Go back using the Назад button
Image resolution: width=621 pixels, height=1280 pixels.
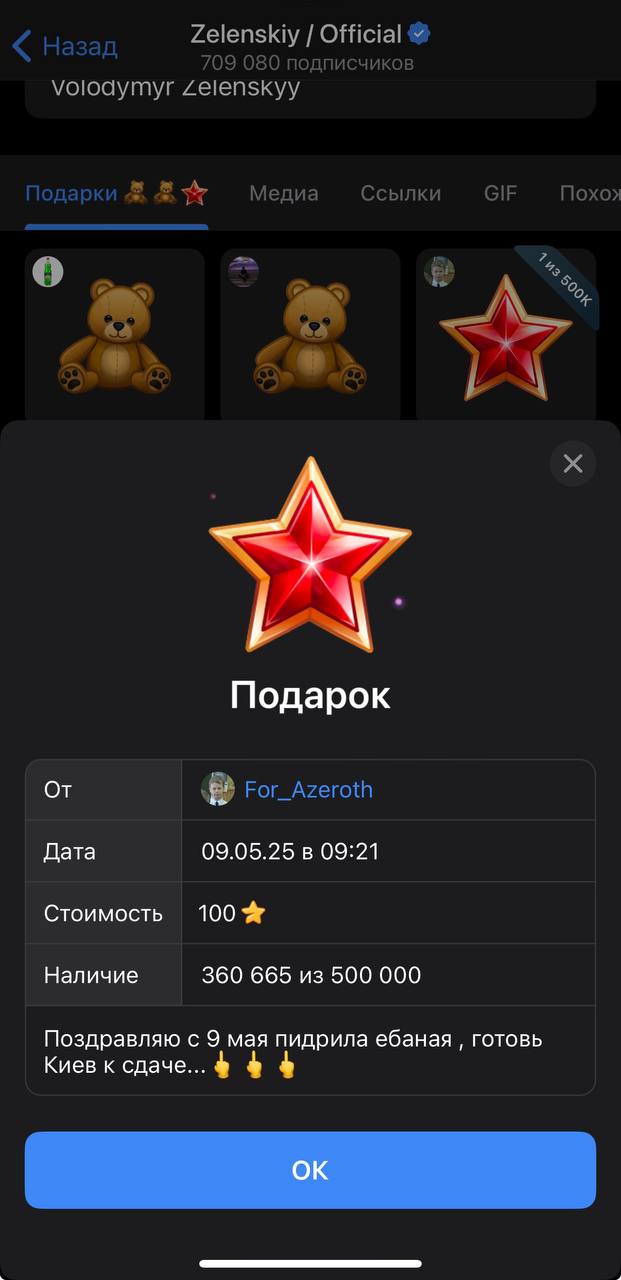pos(65,46)
